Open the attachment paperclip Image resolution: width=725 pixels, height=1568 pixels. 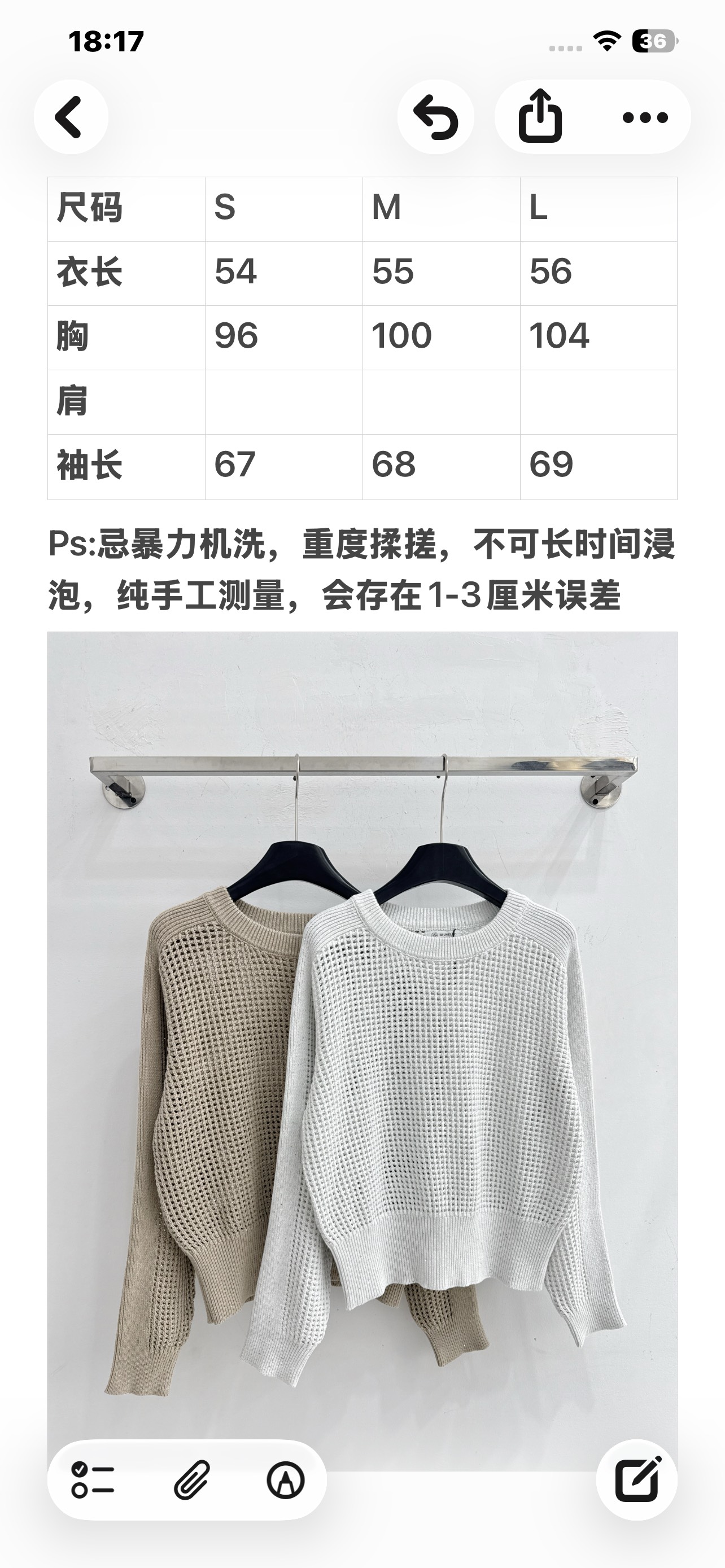[191, 1480]
